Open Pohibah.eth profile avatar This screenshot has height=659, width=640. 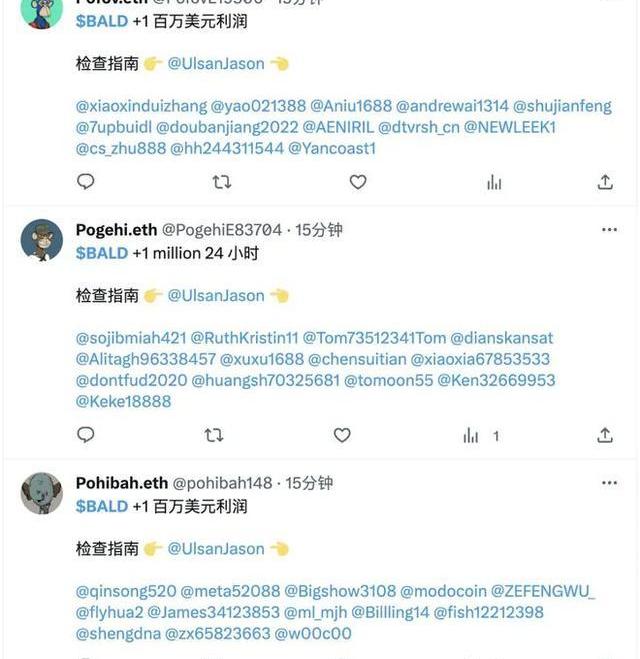coord(42,493)
